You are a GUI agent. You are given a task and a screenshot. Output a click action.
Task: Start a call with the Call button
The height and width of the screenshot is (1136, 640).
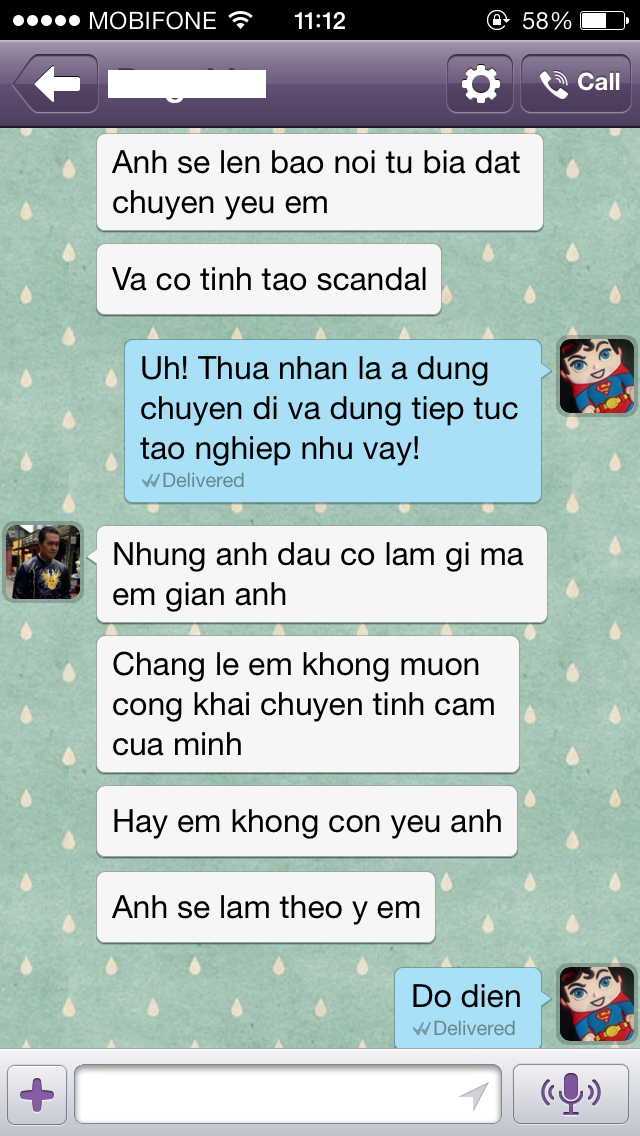coord(581,84)
